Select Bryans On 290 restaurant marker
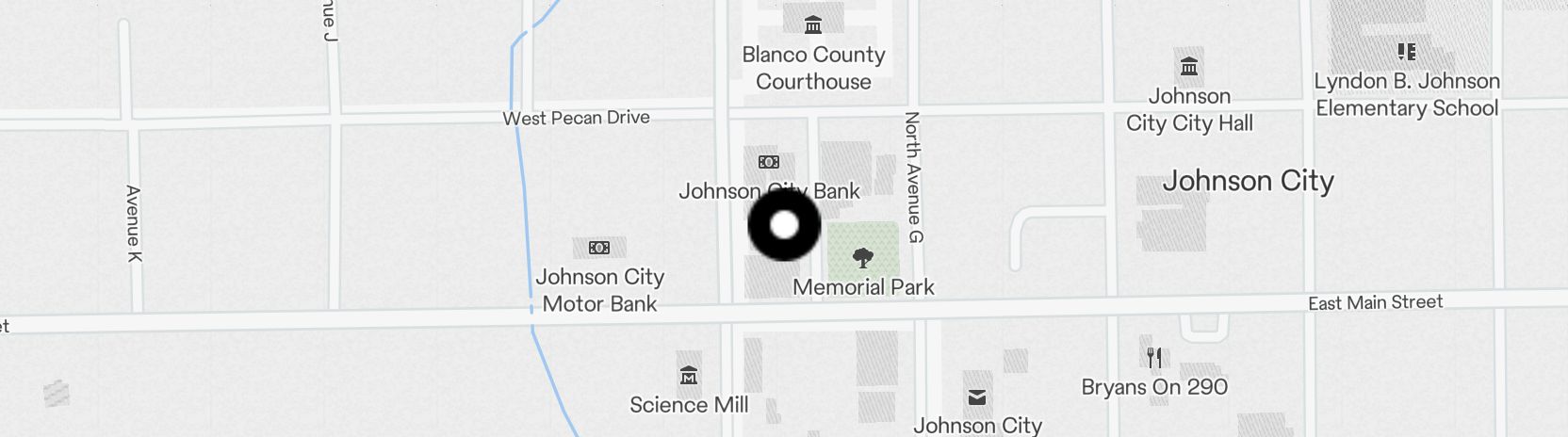The height and width of the screenshot is (437, 1568). pos(1154,358)
